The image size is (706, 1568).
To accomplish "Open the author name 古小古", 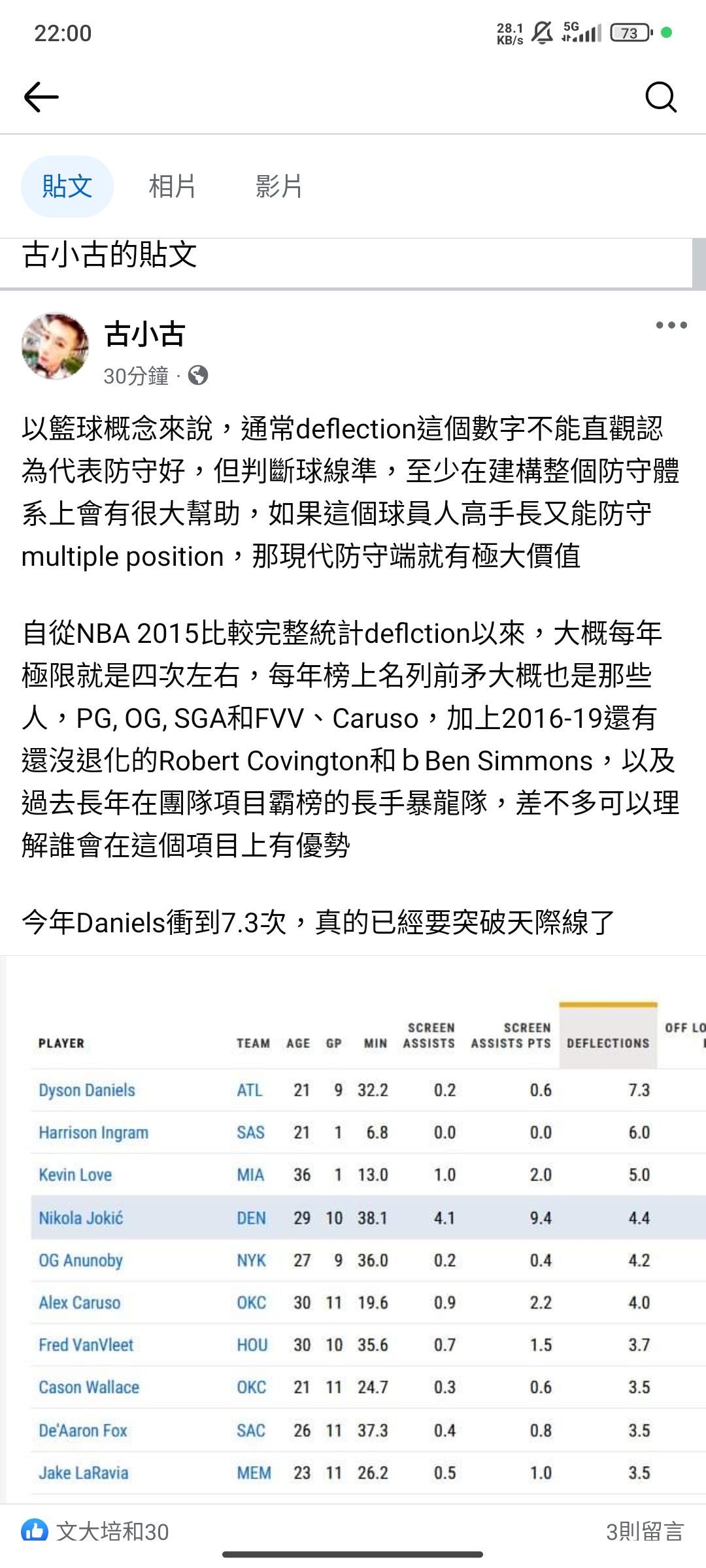I will [x=145, y=334].
